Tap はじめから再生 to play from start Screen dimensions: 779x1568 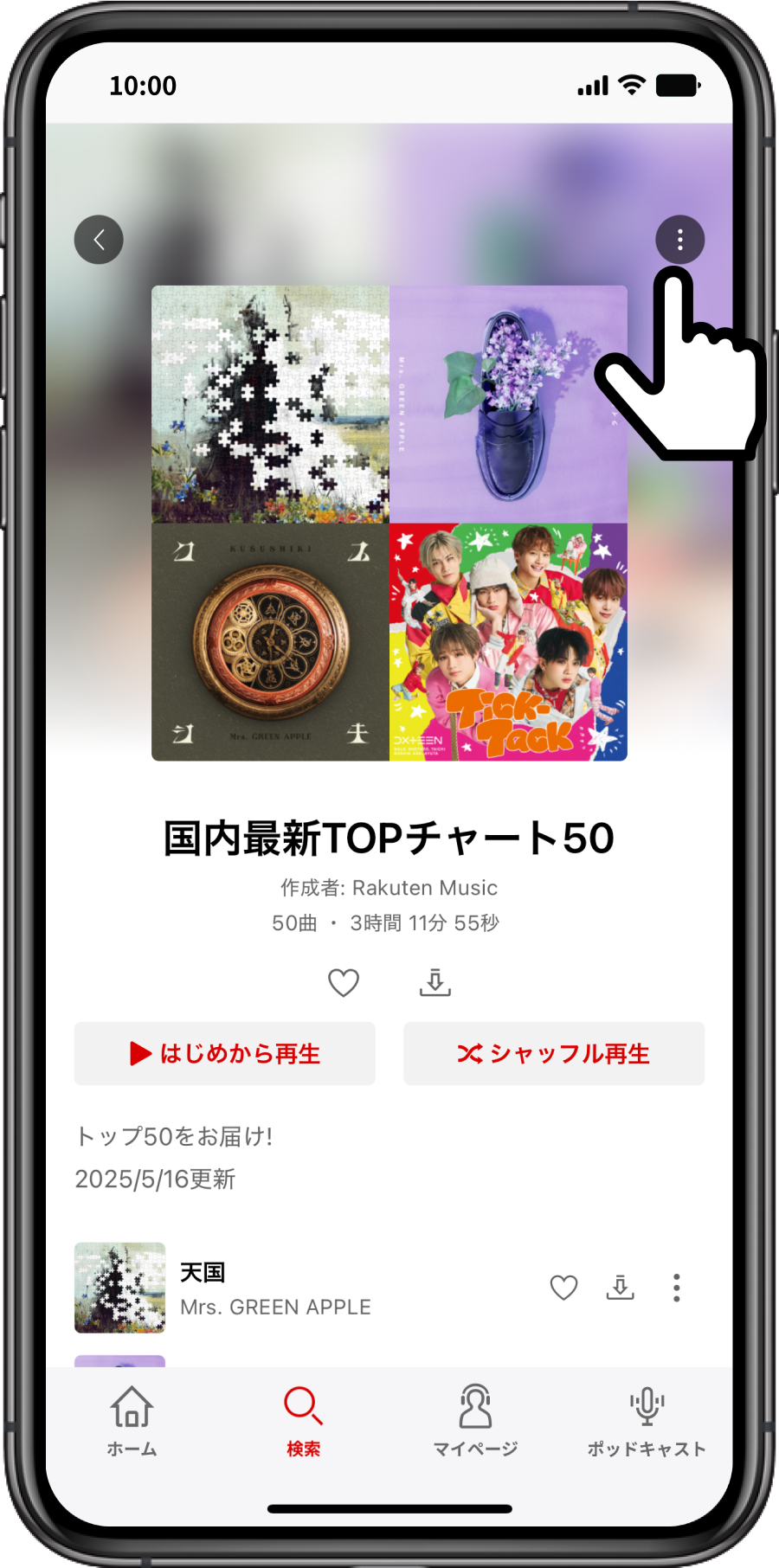[225, 1054]
